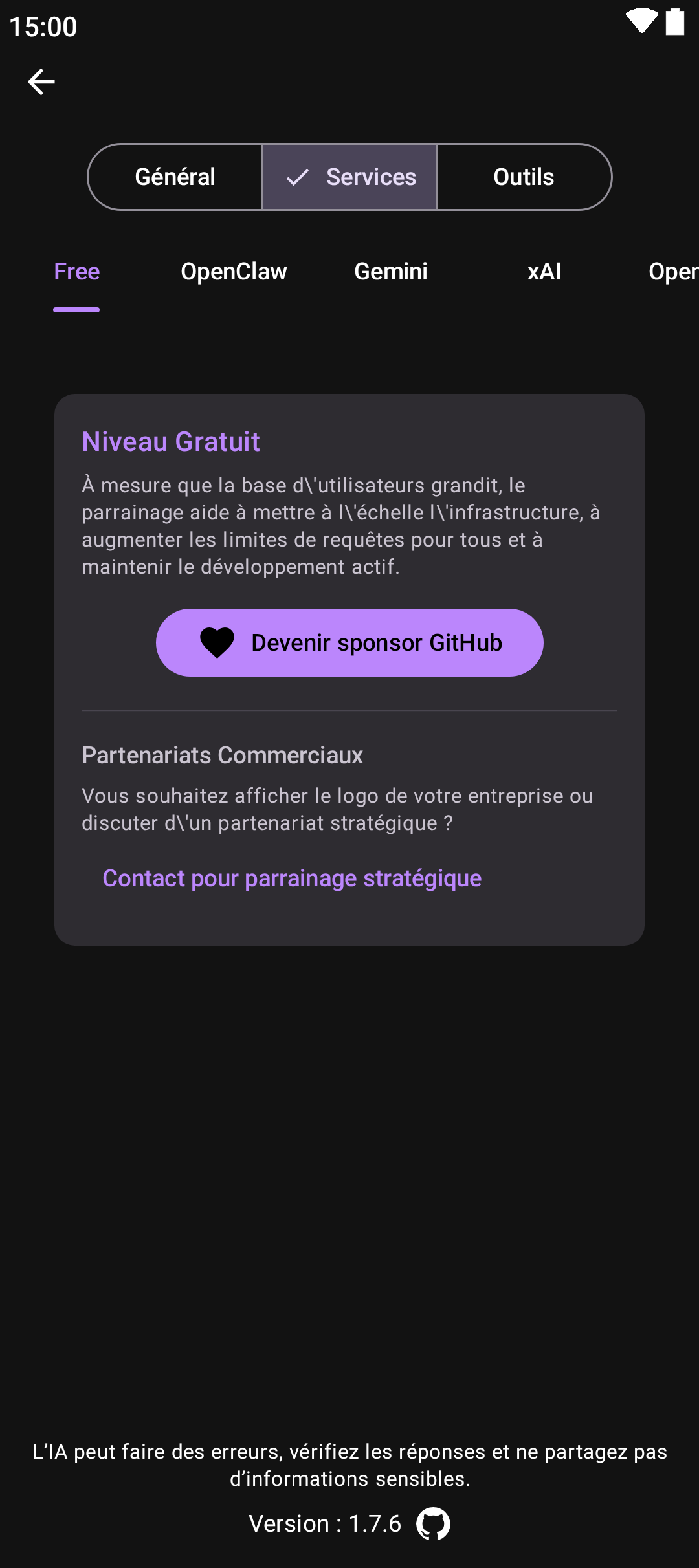Open the xAI service tab
The height and width of the screenshot is (1568, 699).
point(544,272)
